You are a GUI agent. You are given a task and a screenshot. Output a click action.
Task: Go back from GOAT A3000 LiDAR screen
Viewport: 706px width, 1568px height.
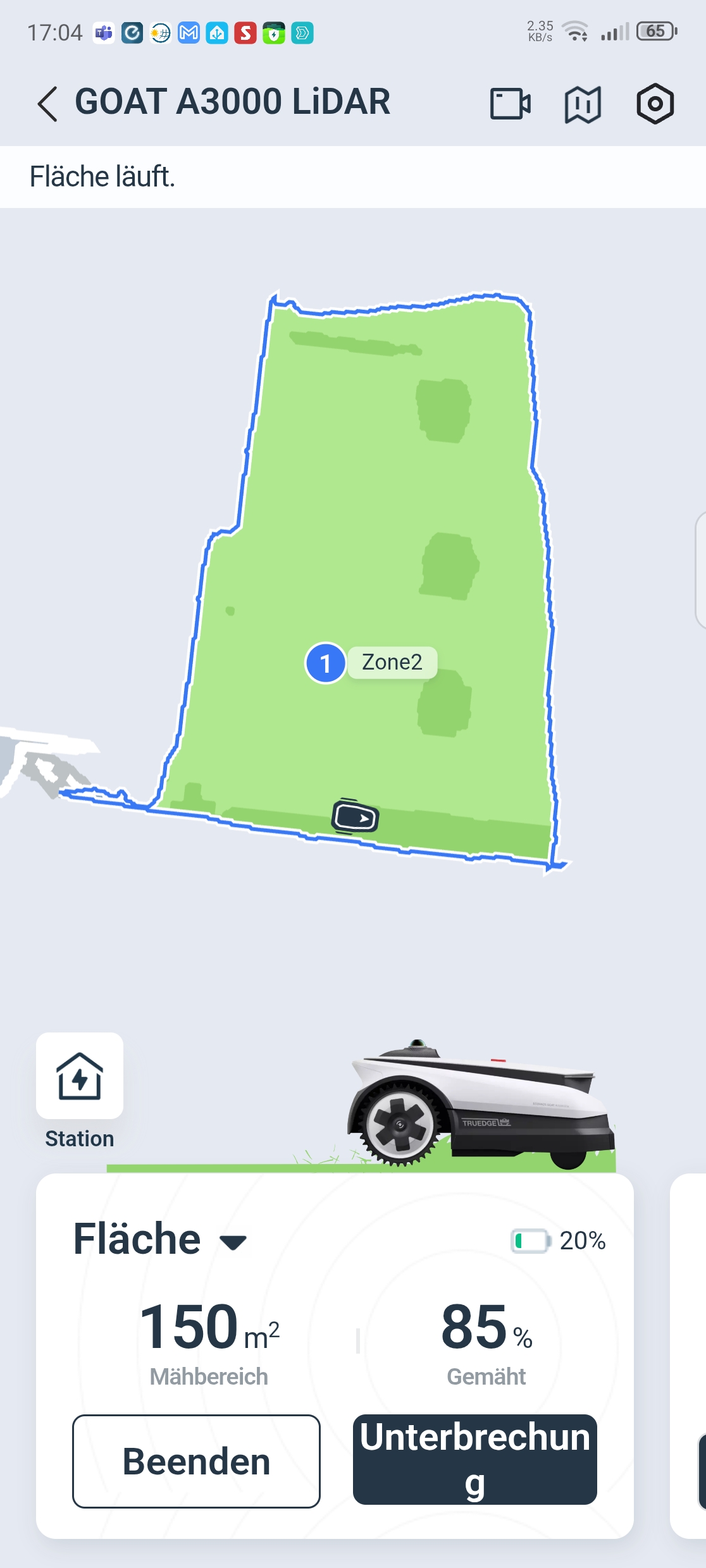click(47, 104)
